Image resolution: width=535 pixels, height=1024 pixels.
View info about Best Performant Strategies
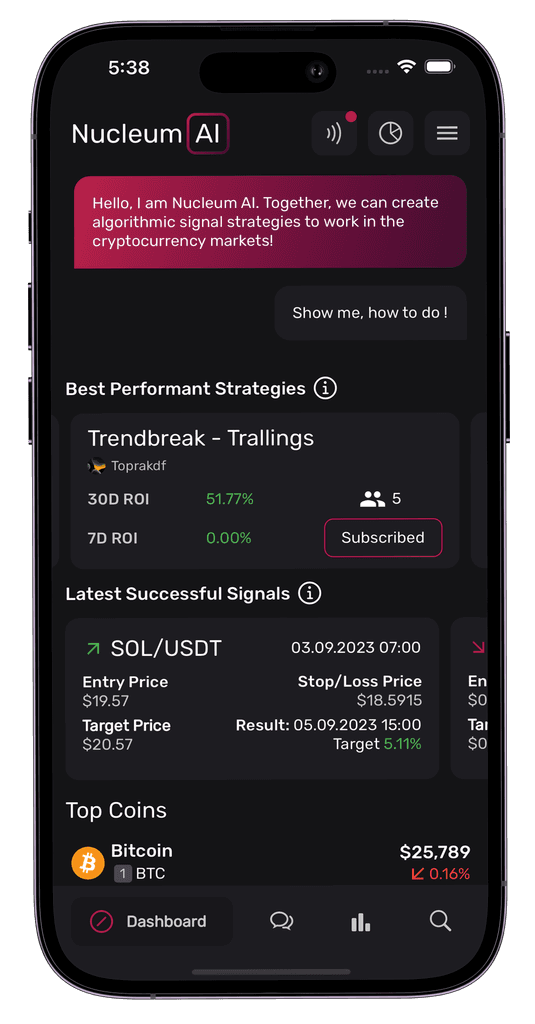tap(325, 389)
